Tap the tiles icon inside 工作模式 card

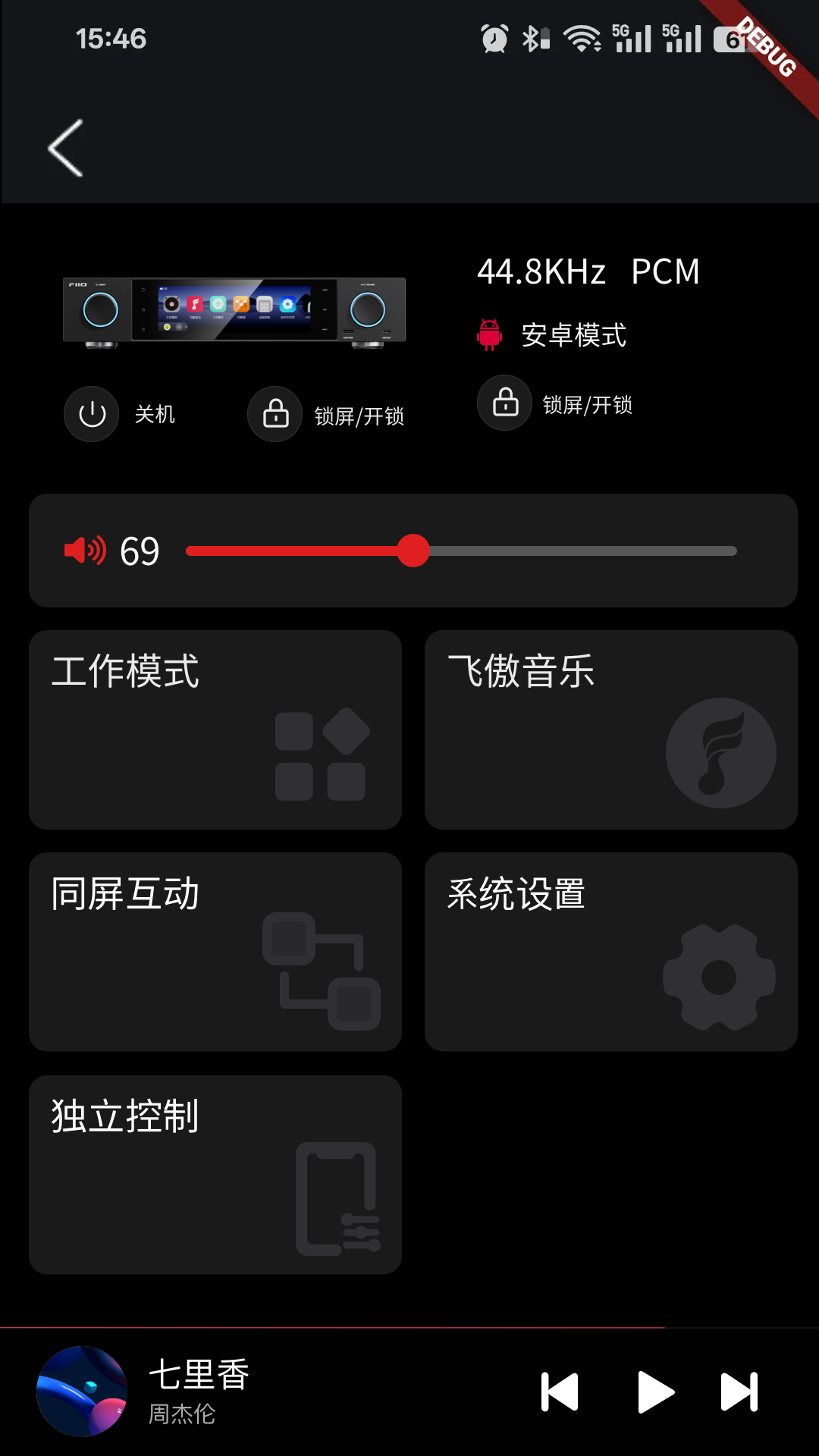[321, 755]
